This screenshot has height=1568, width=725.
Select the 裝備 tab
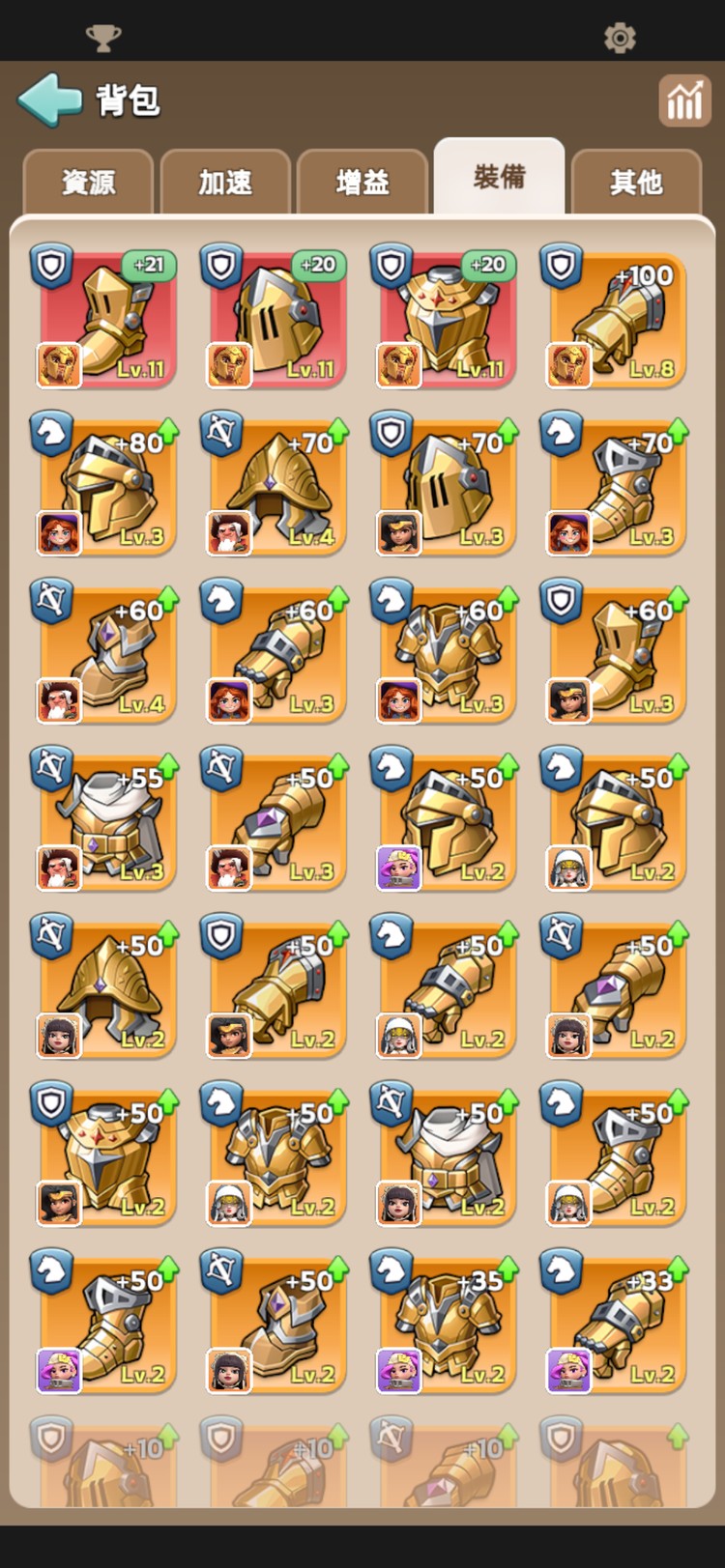tap(499, 178)
